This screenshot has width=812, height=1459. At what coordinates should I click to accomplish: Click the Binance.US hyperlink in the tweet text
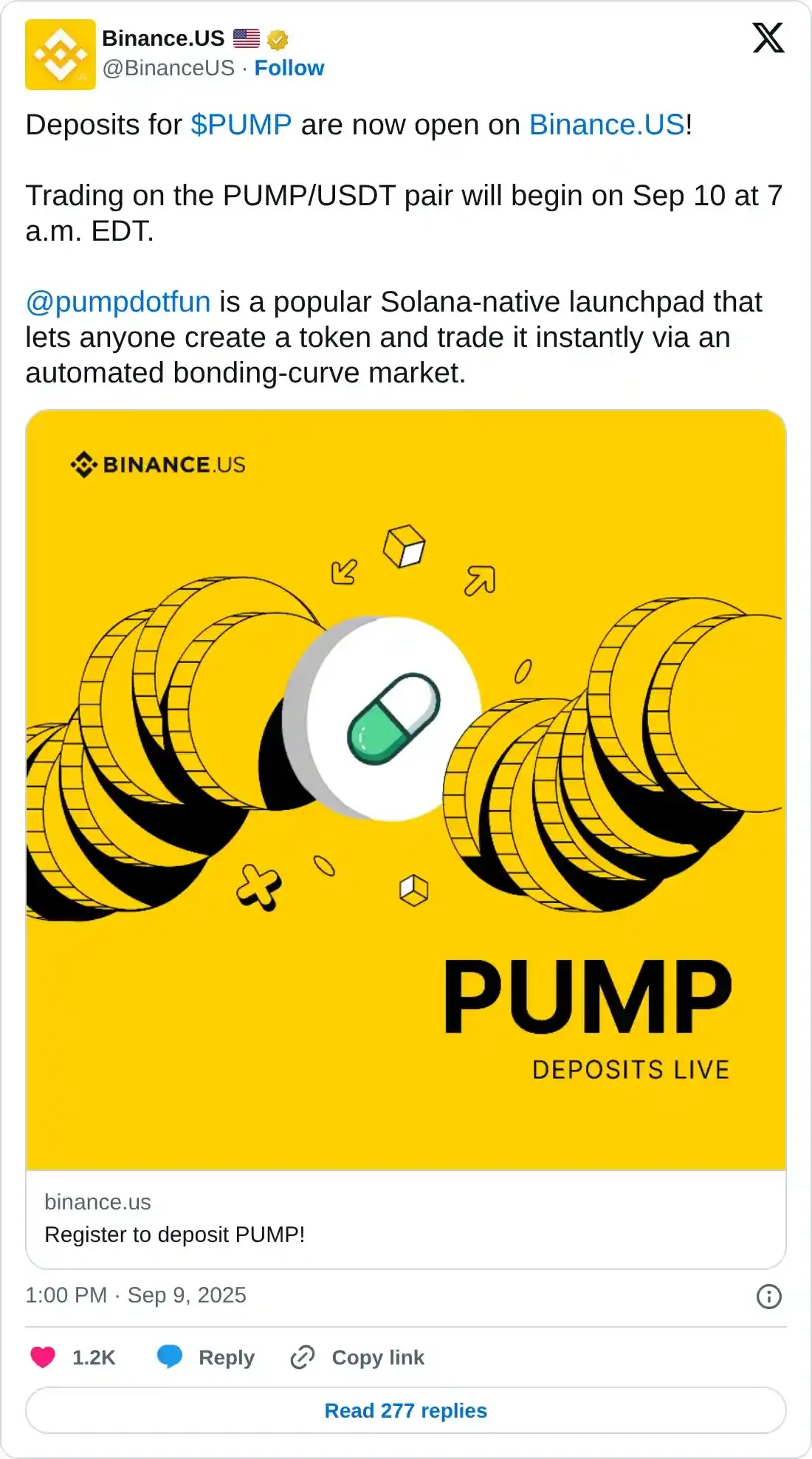tap(605, 124)
